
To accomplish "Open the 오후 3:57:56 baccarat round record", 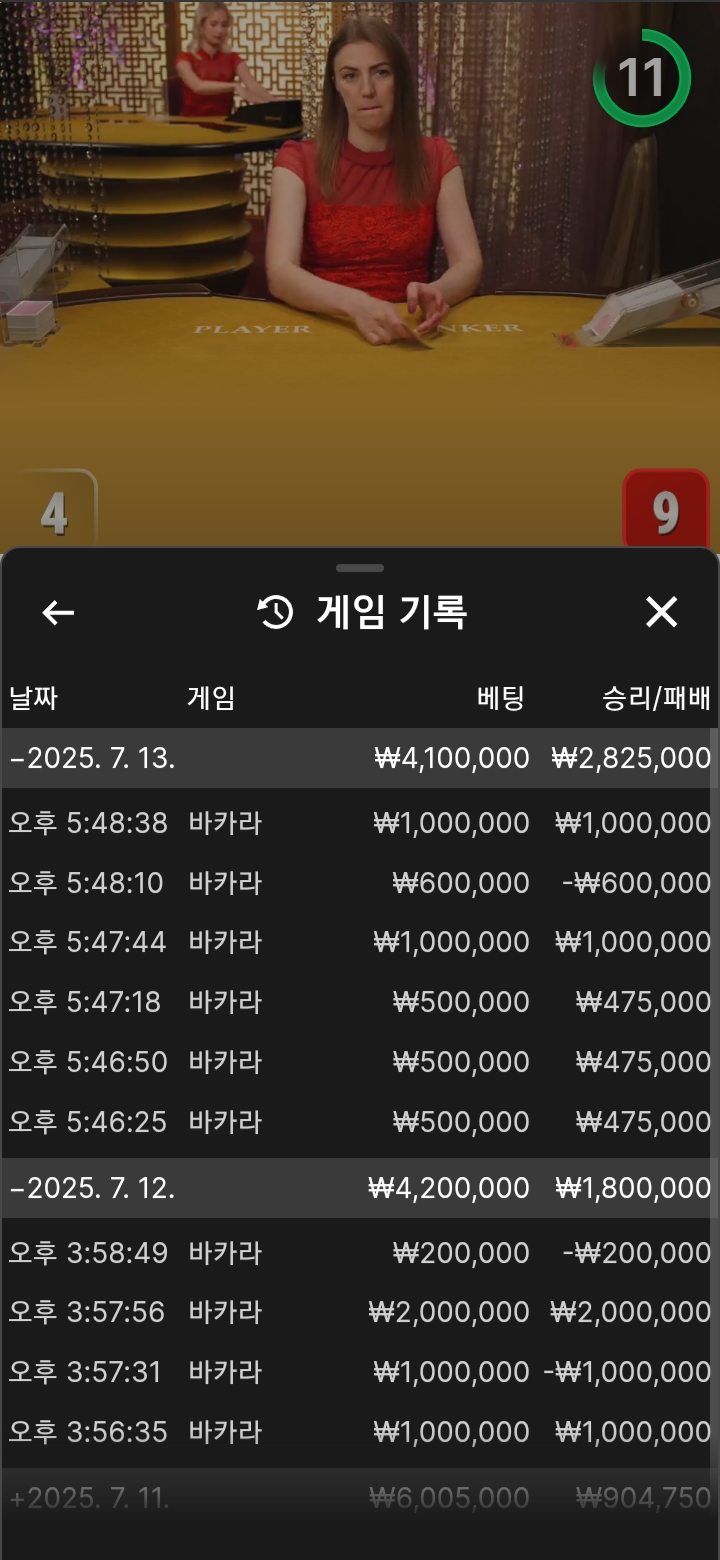I will pos(360,1312).
